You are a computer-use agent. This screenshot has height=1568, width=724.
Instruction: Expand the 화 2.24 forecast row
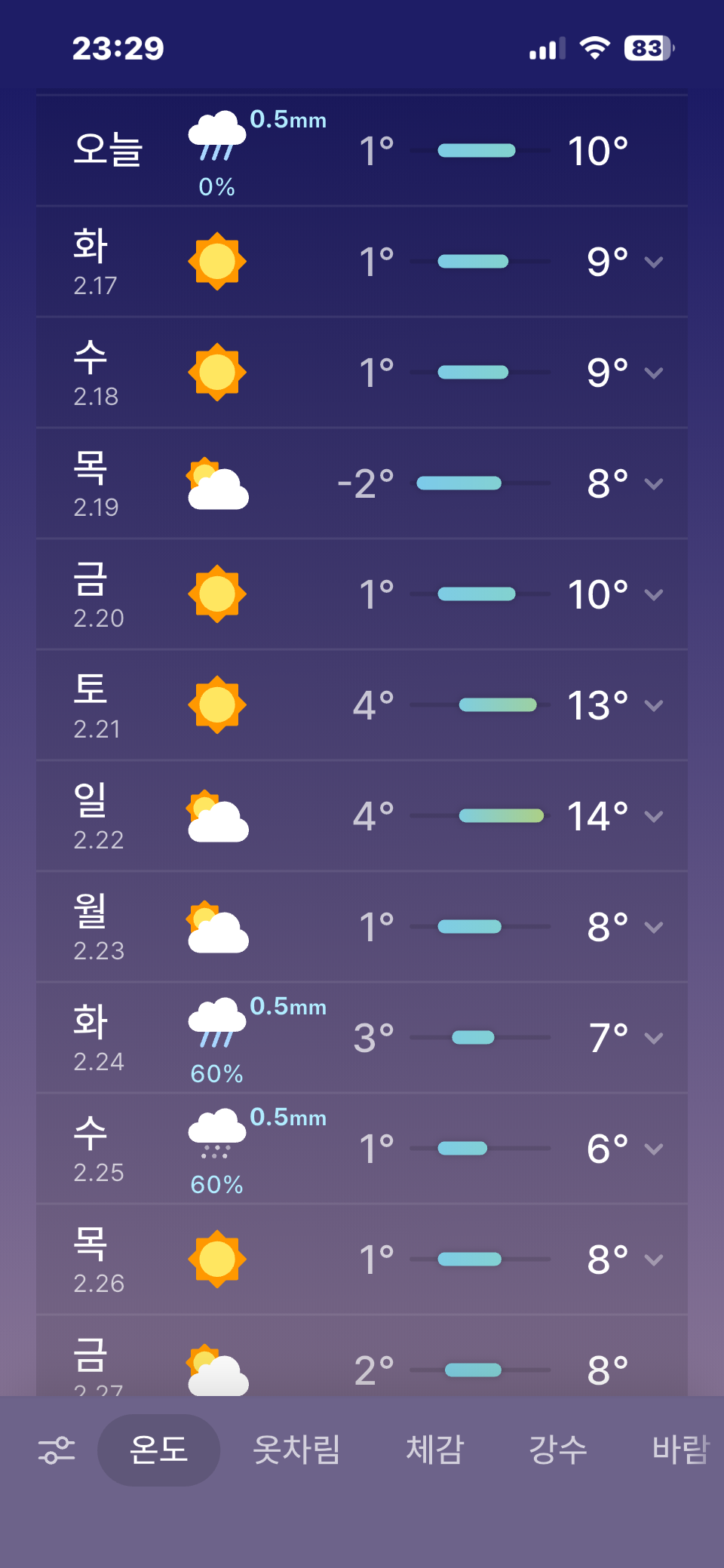pyautogui.click(x=654, y=1038)
